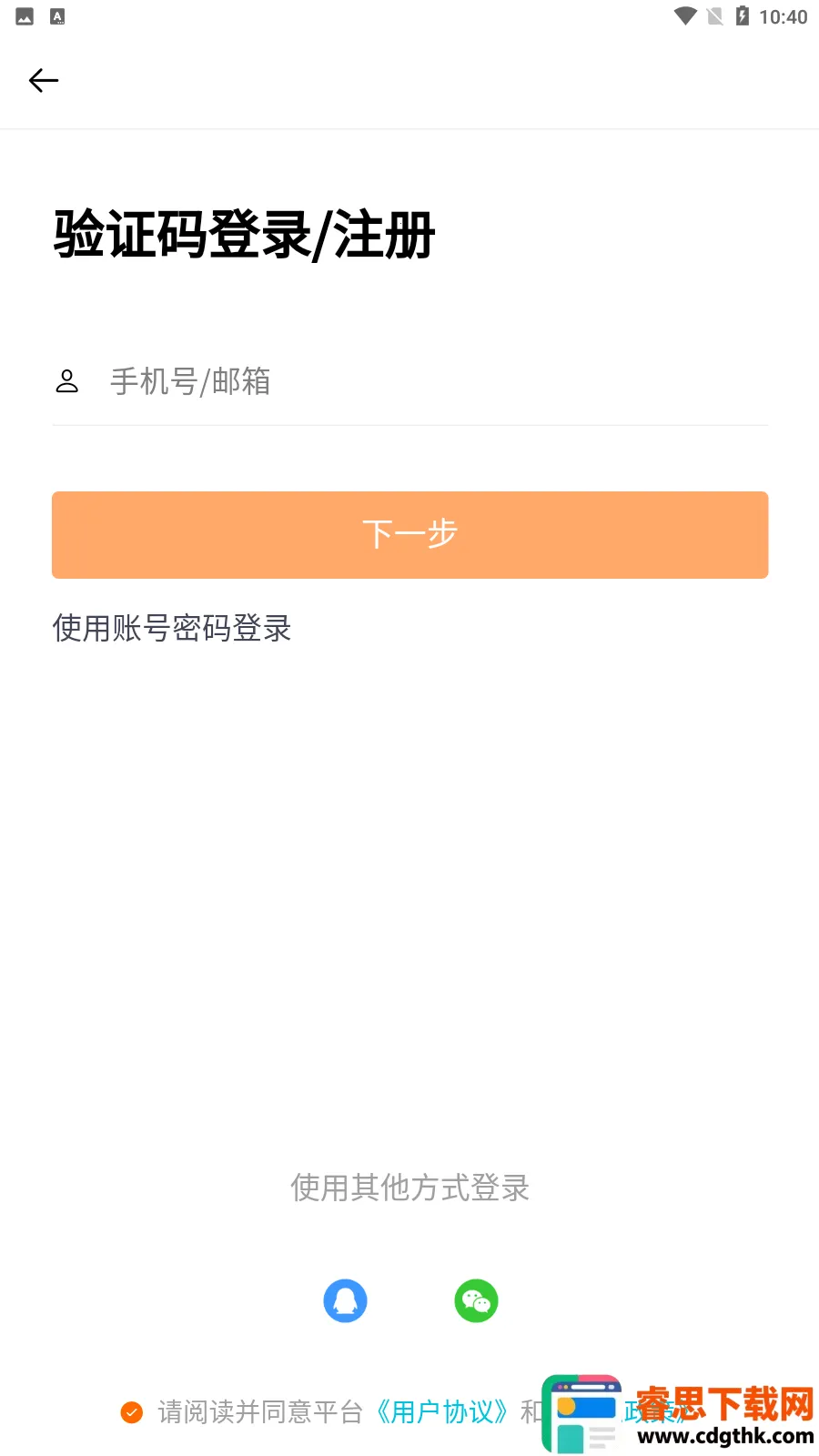Viewport: 819px width, 1456px height.
Task: Log in with the QQ icon
Action: coord(346,1301)
